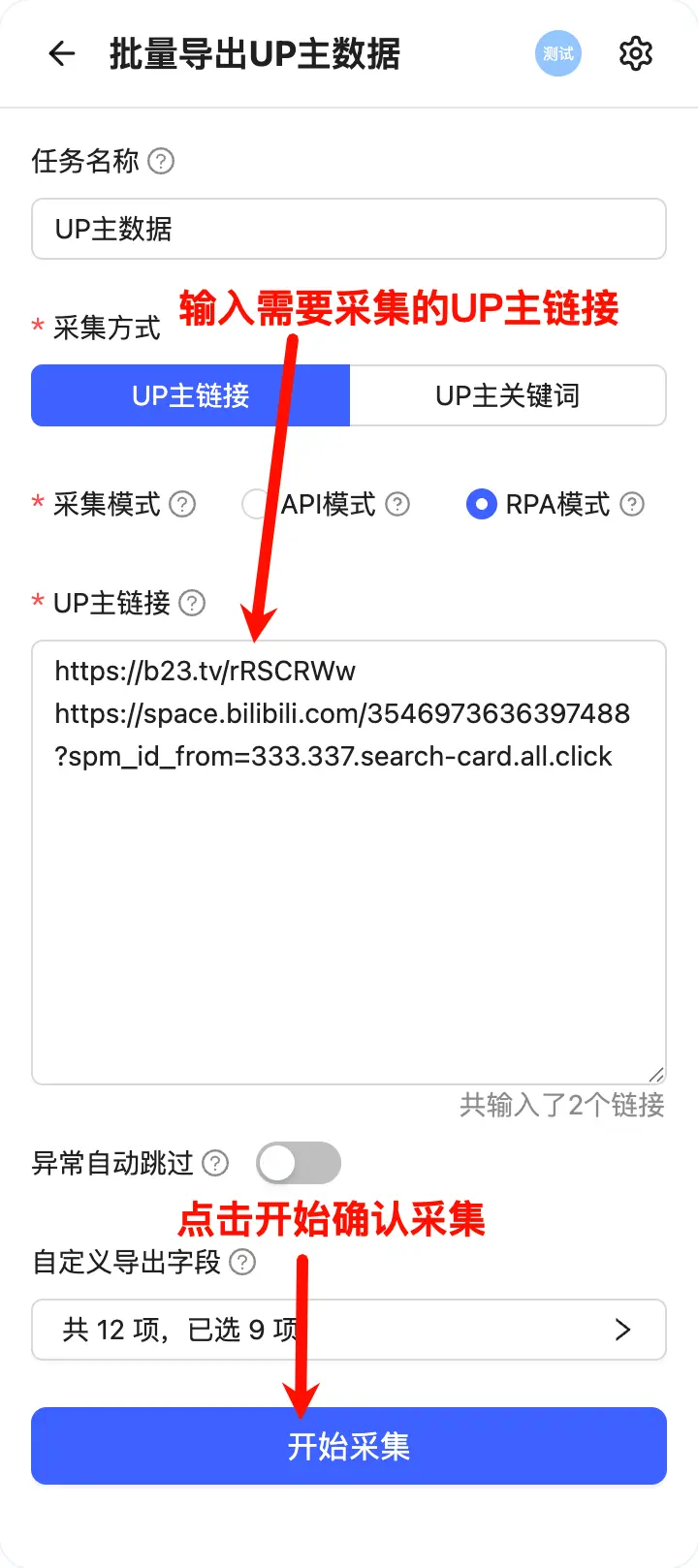Viewport: 698px width, 1568px height.
Task: Select the RPA模式 radio option
Action: pos(482,504)
